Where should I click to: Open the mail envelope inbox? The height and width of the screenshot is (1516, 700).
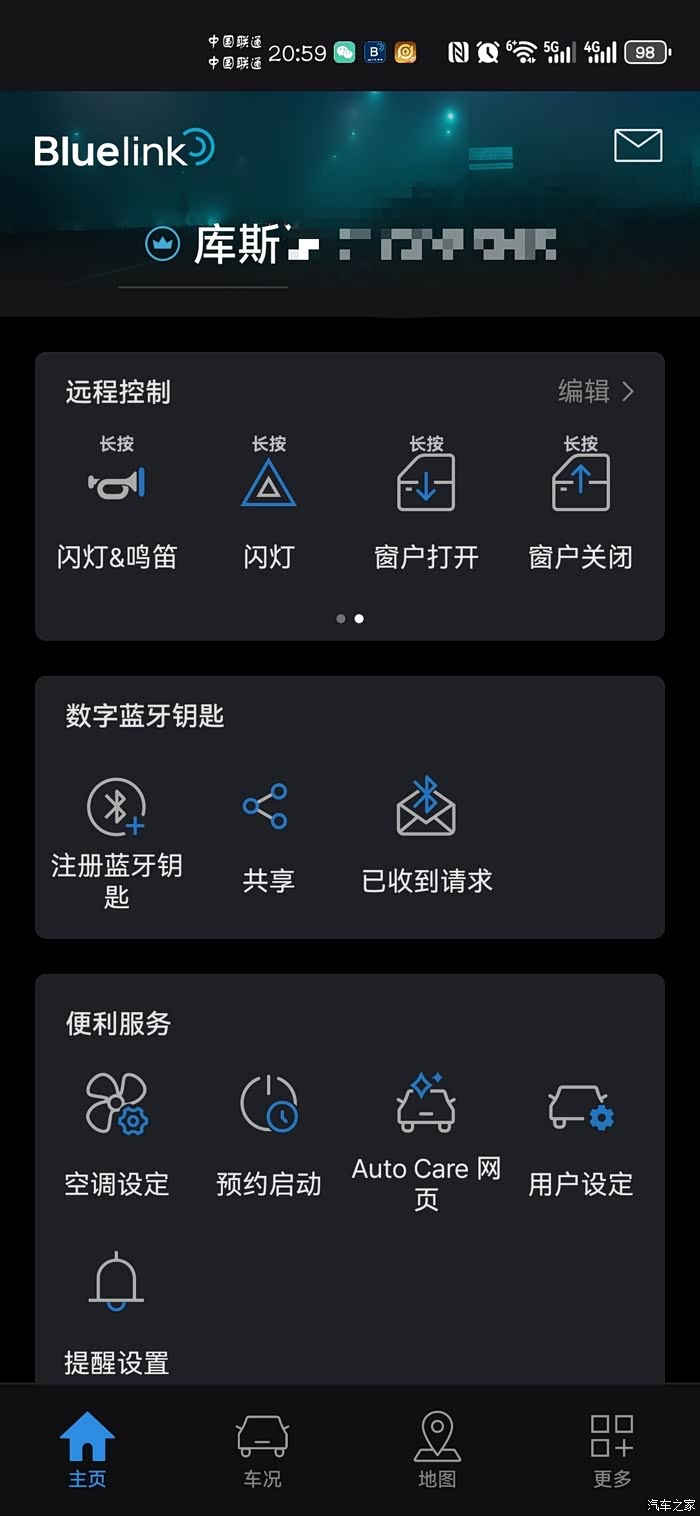[637, 146]
